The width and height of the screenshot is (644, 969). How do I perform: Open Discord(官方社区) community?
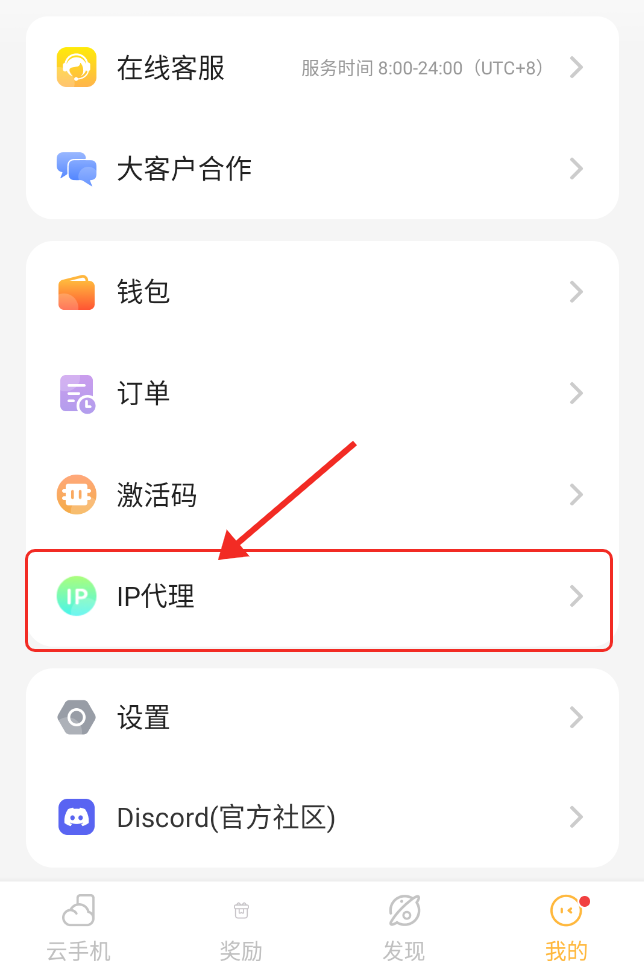pos(320,818)
